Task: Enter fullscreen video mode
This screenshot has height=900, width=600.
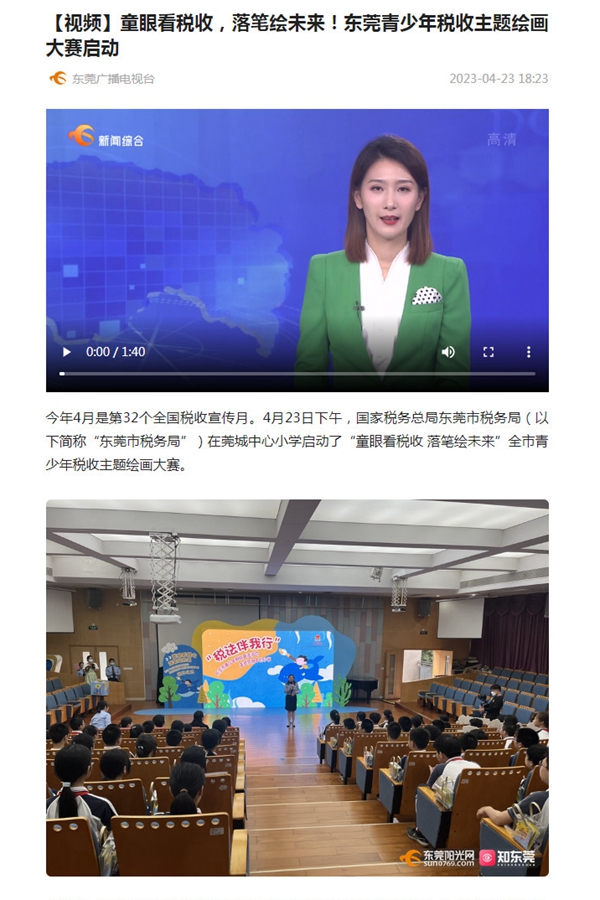Action: pyautogui.click(x=488, y=352)
